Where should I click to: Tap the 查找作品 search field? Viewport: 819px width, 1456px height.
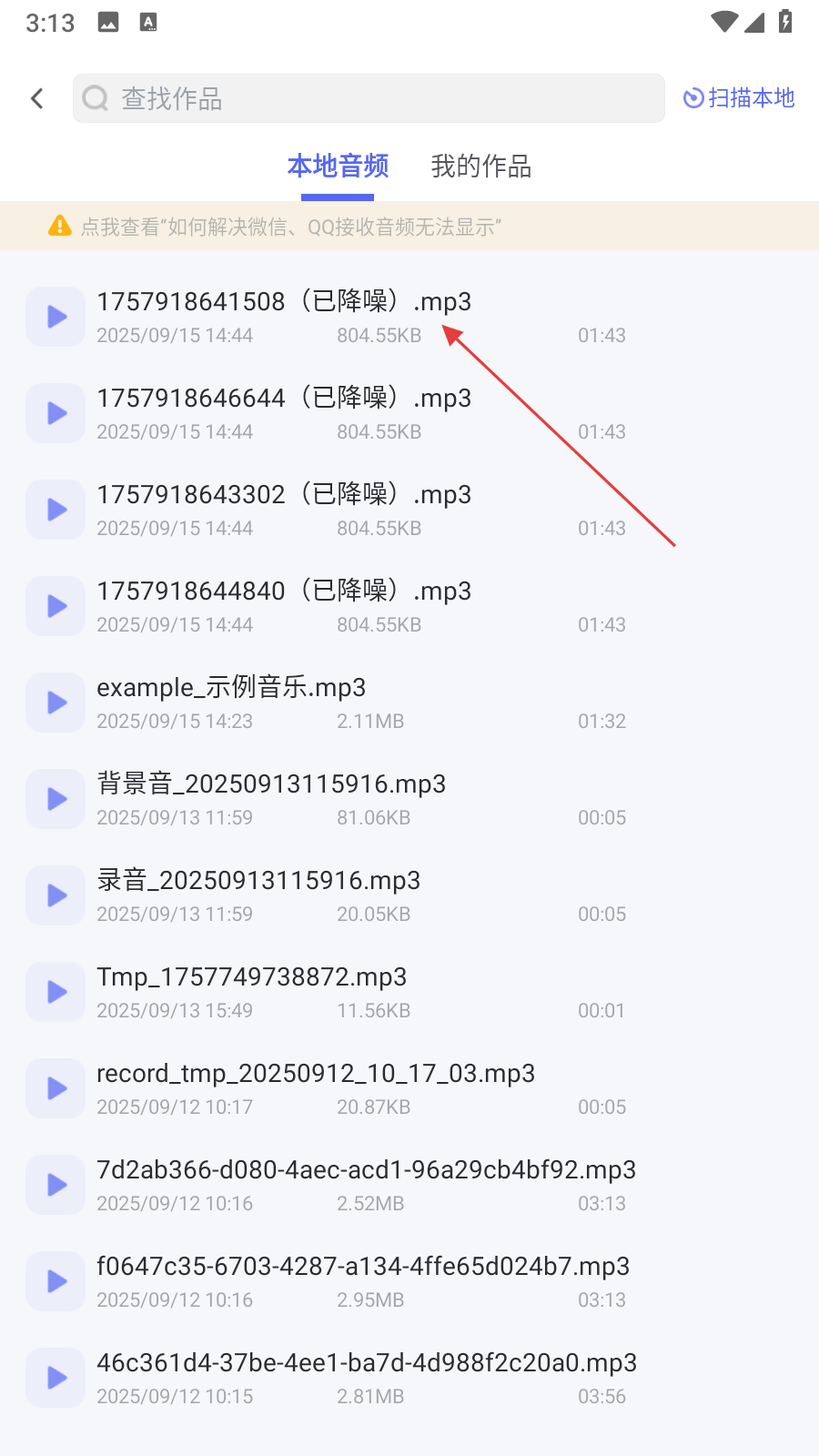pos(369,98)
